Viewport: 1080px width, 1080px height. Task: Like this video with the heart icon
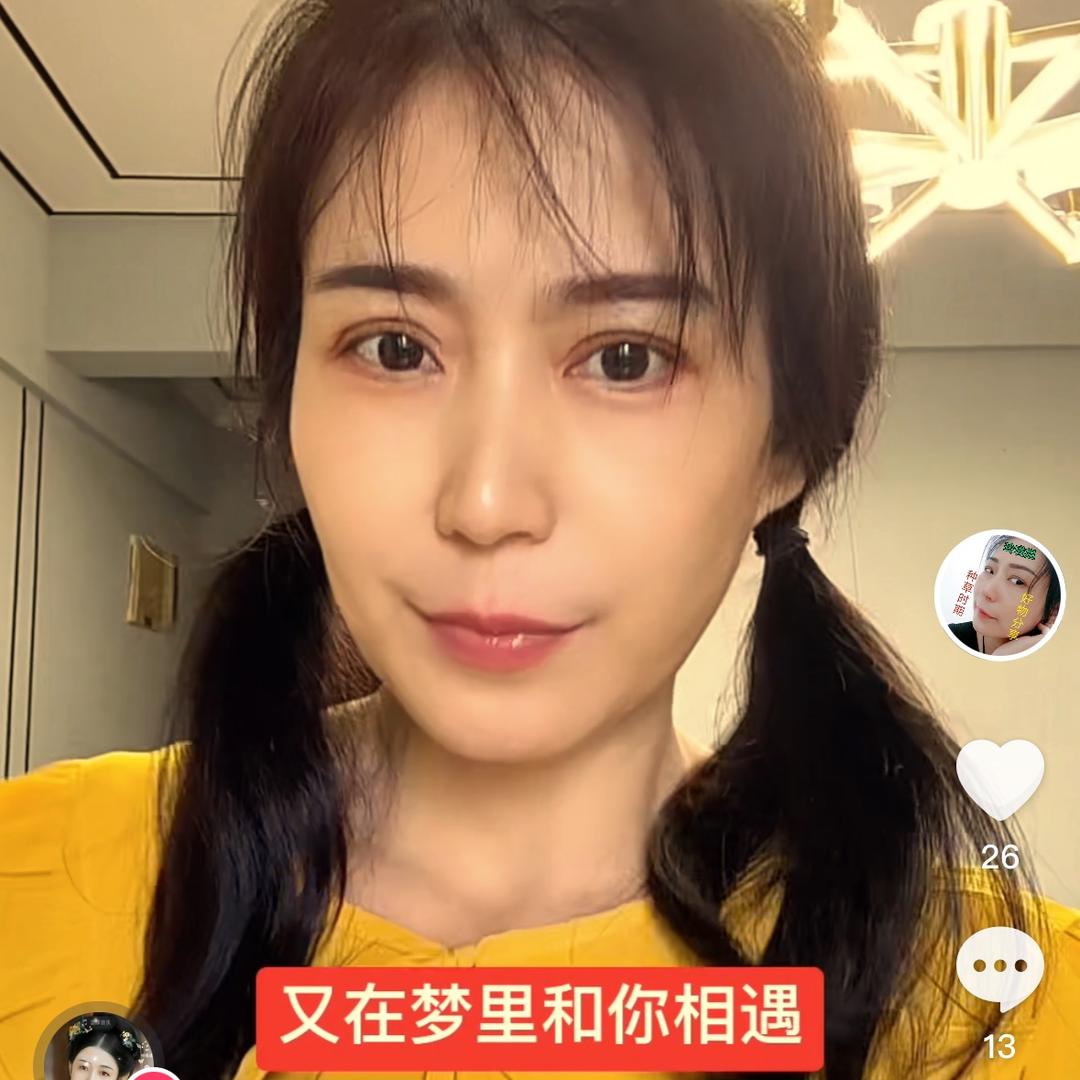click(x=1000, y=779)
